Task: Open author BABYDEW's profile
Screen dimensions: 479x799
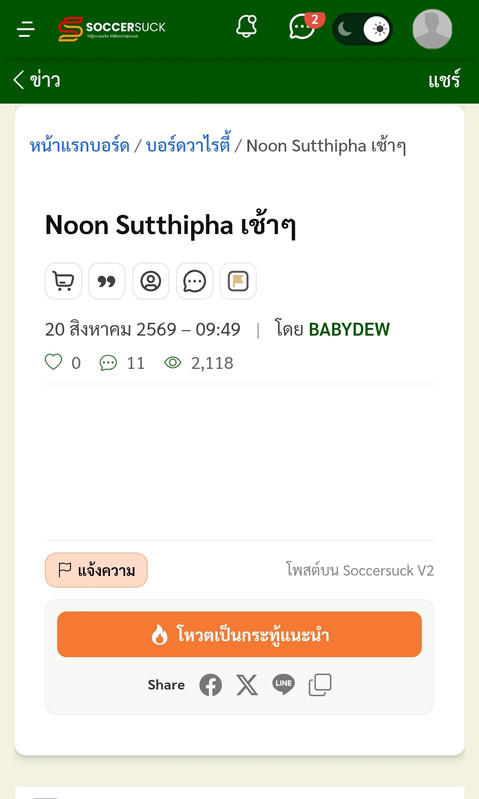Action: [349, 329]
